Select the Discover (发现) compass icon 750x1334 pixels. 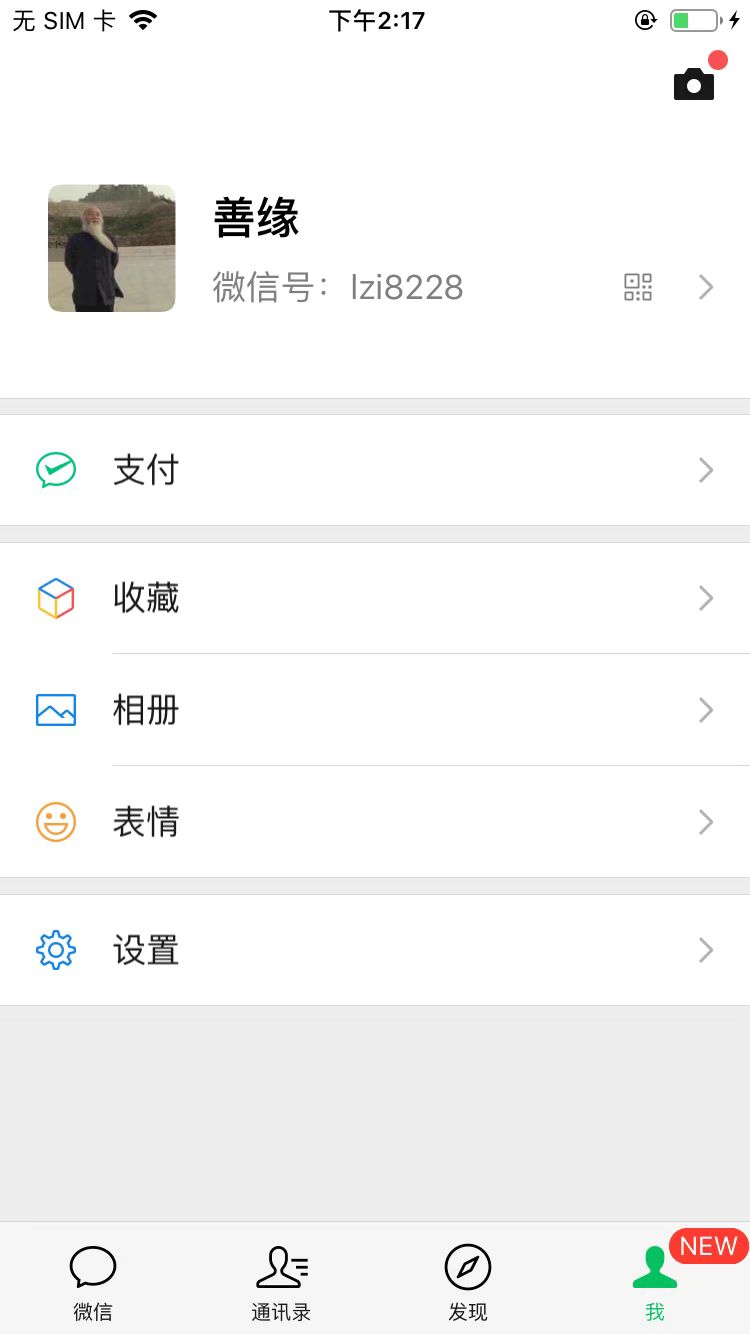467,1264
